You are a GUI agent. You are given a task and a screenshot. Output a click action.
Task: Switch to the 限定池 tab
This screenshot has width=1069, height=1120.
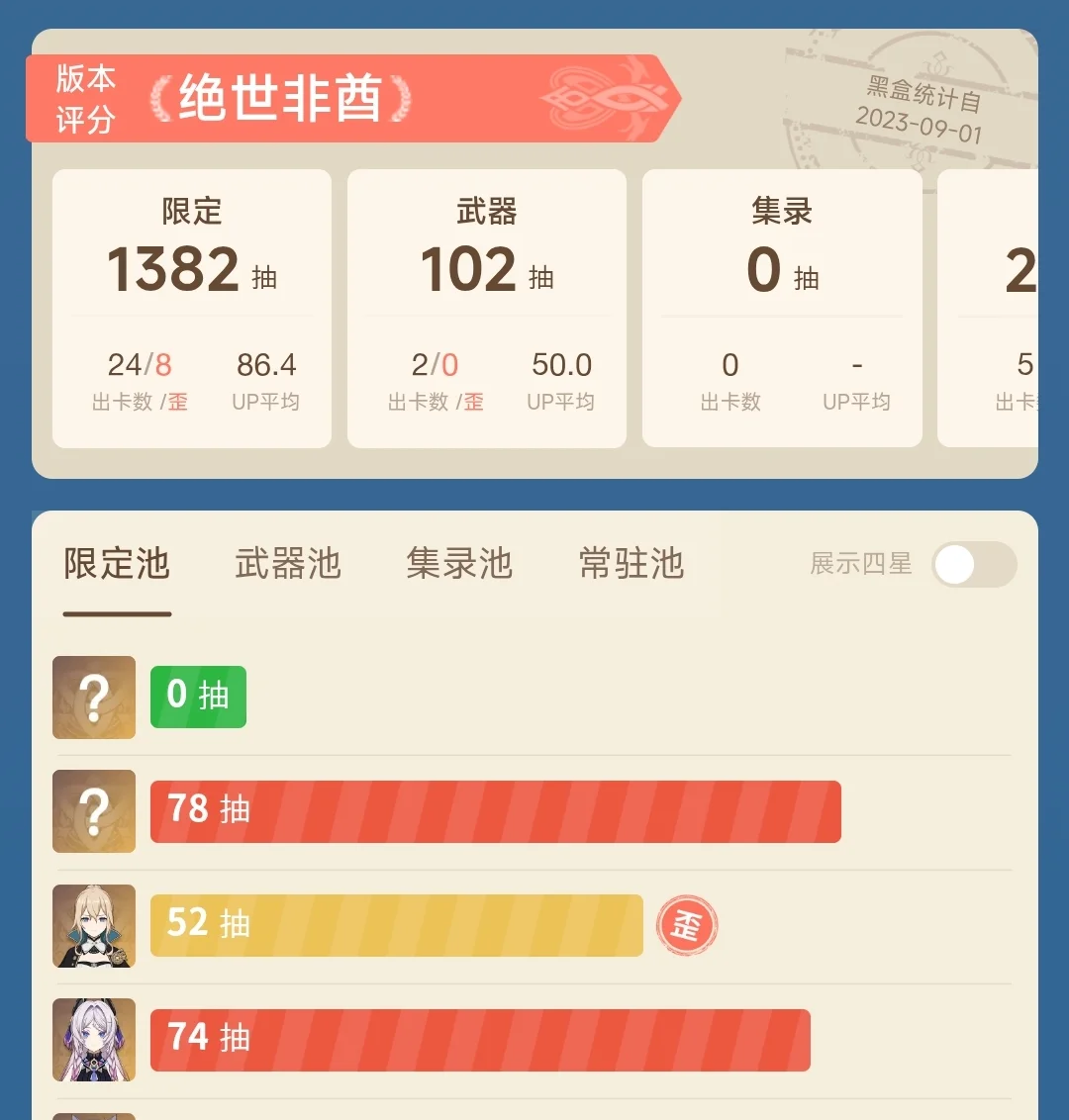tap(117, 564)
